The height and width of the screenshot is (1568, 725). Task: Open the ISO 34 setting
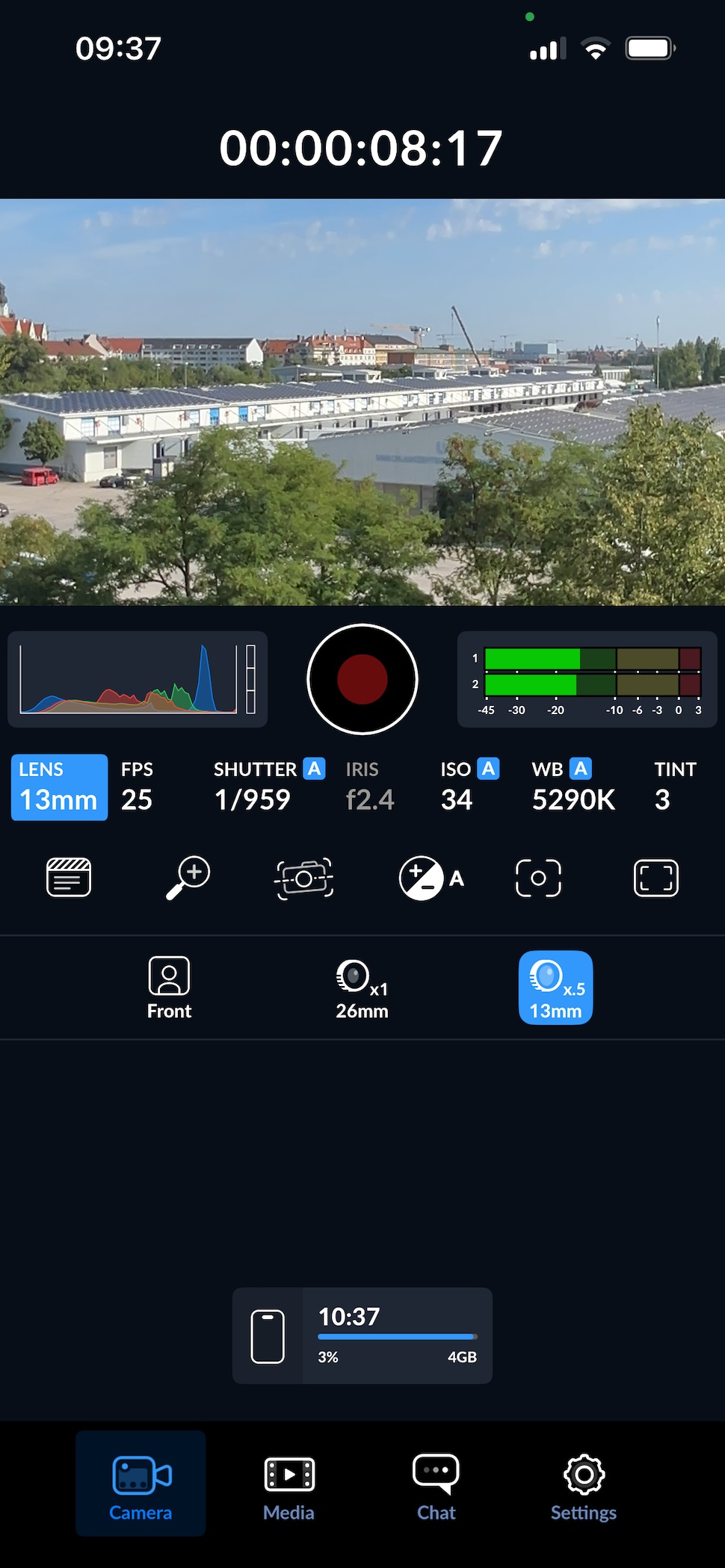pos(469,787)
